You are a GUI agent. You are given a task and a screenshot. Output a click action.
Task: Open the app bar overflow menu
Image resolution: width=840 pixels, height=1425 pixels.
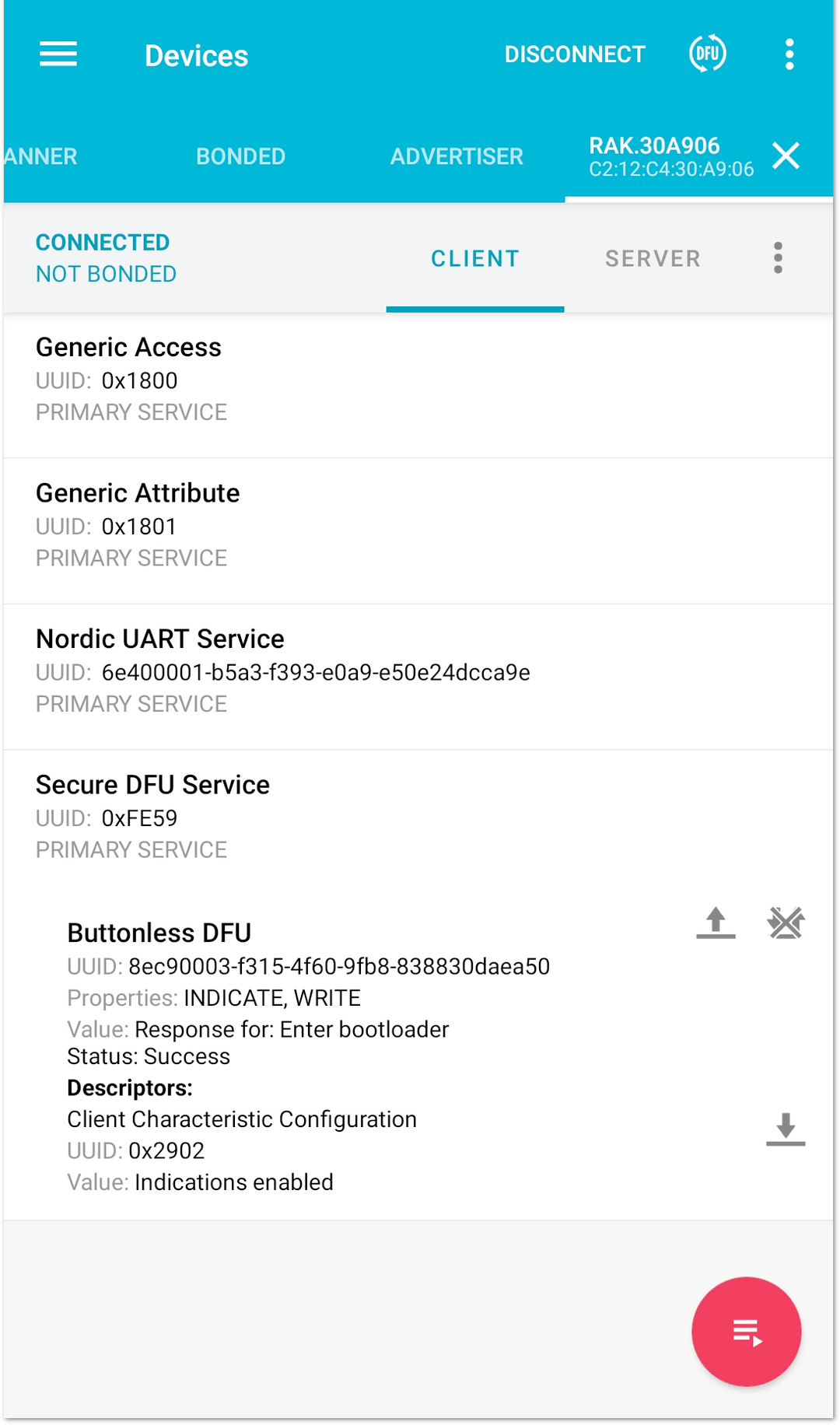pyautogui.click(x=789, y=54)
